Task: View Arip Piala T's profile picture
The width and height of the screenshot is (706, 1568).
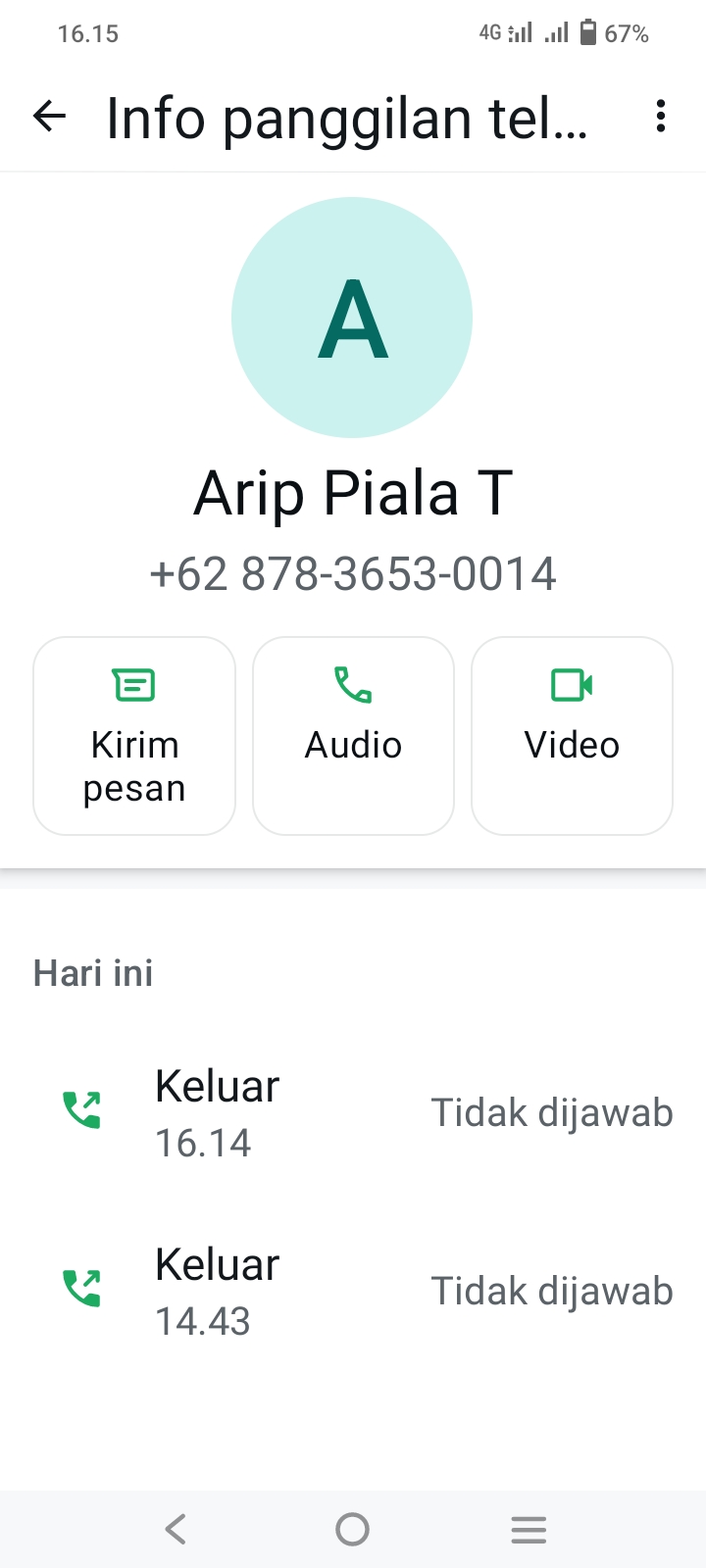Action: (x=352, y=318)
